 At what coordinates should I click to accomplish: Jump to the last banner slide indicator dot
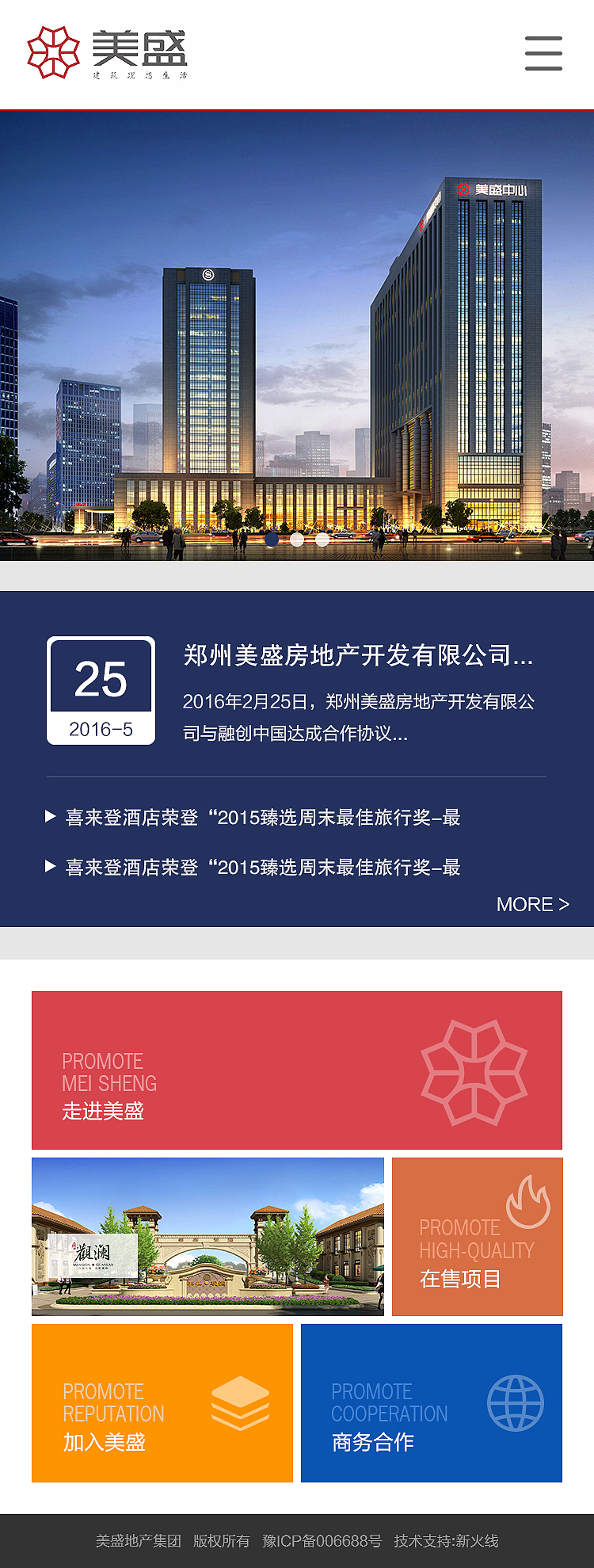coord(322,540)
